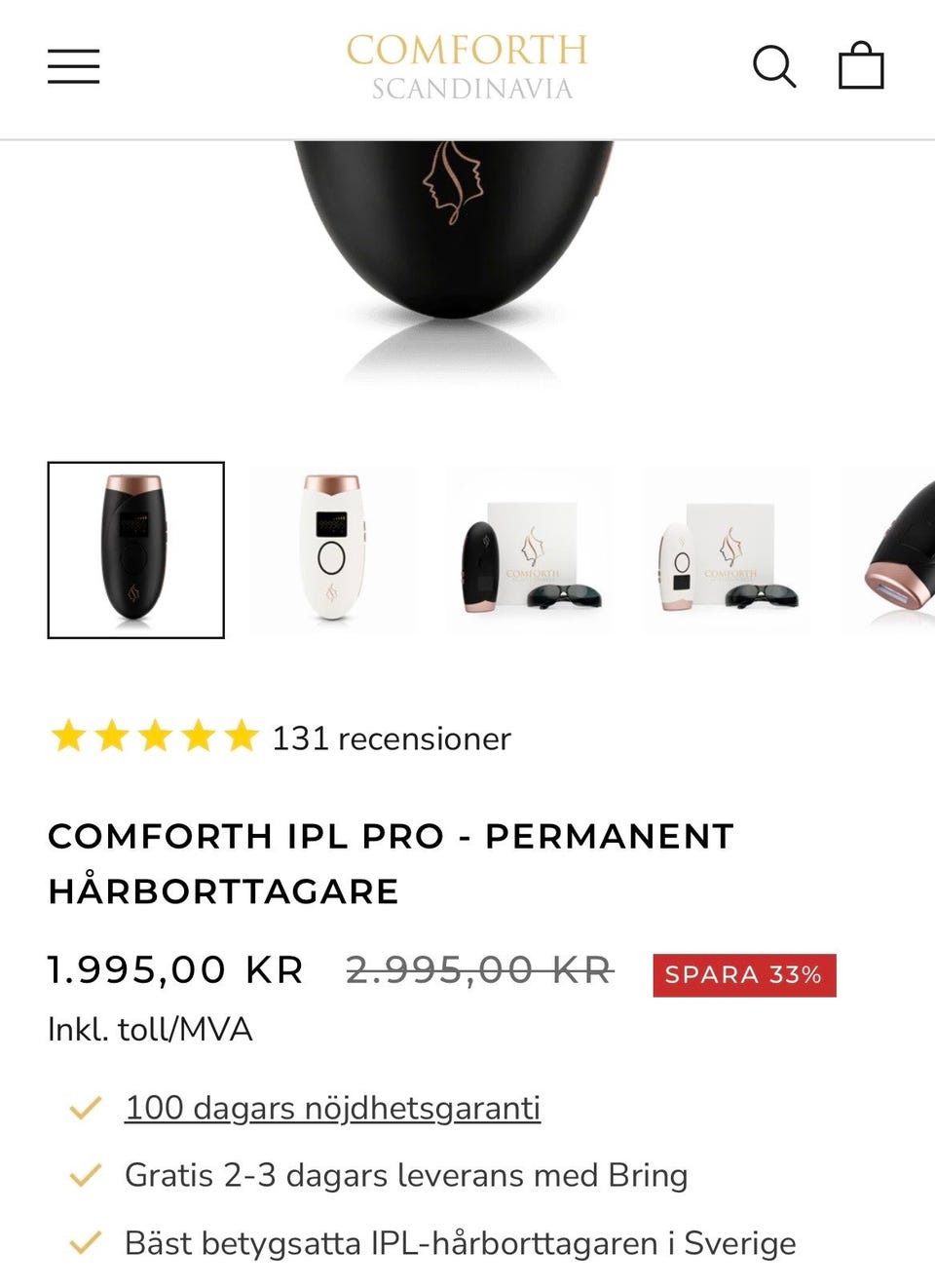935x1288 pixels.
Task: Open the search magnifier
Action: 774,66
